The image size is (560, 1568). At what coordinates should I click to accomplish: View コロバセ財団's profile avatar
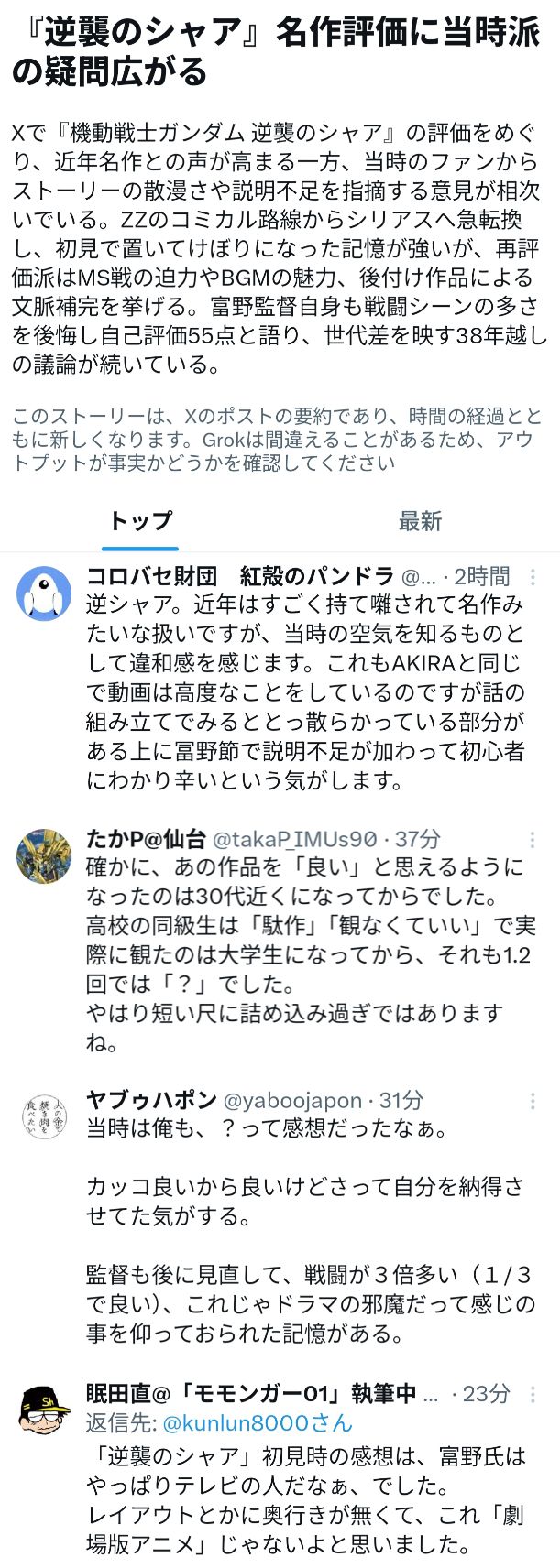tap(44, 593)
